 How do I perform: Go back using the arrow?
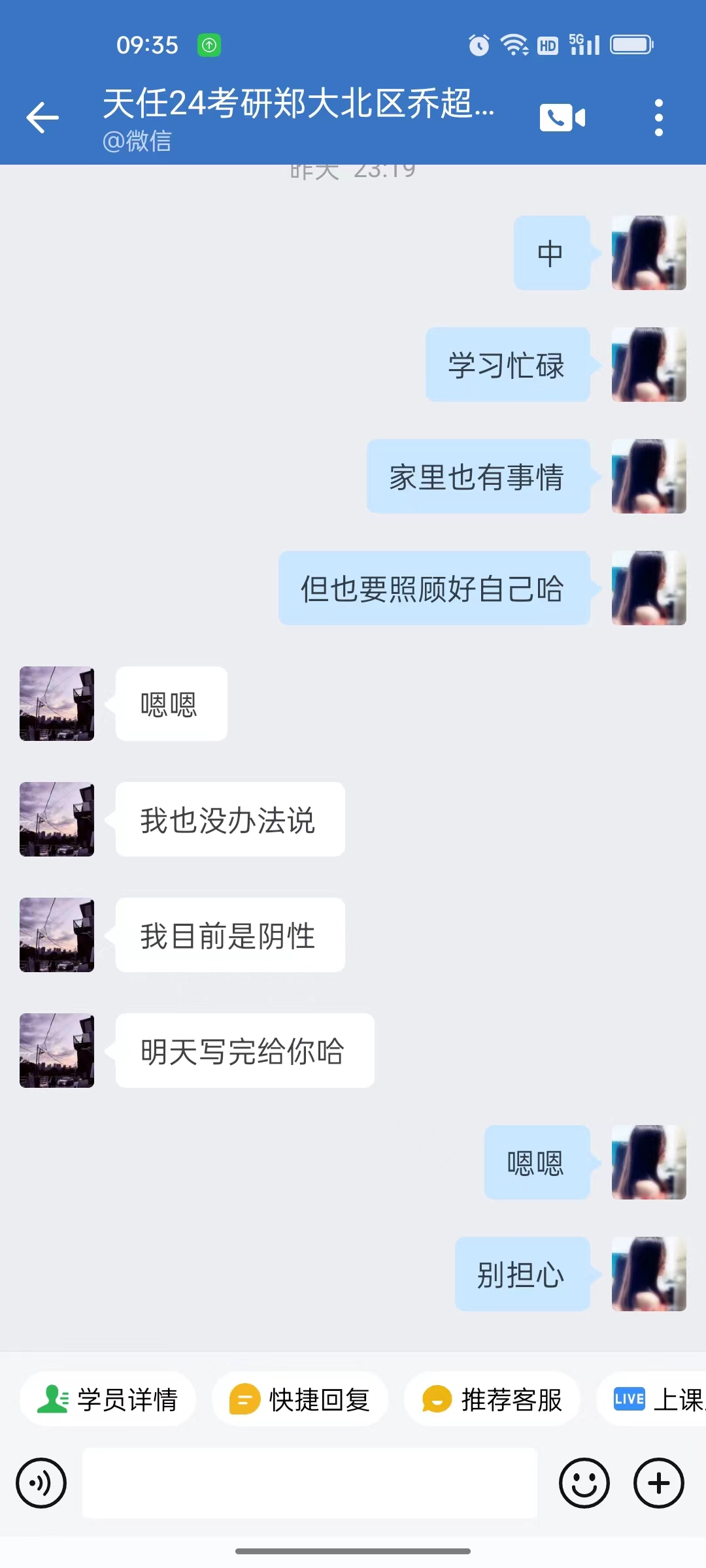click(42, 118)
